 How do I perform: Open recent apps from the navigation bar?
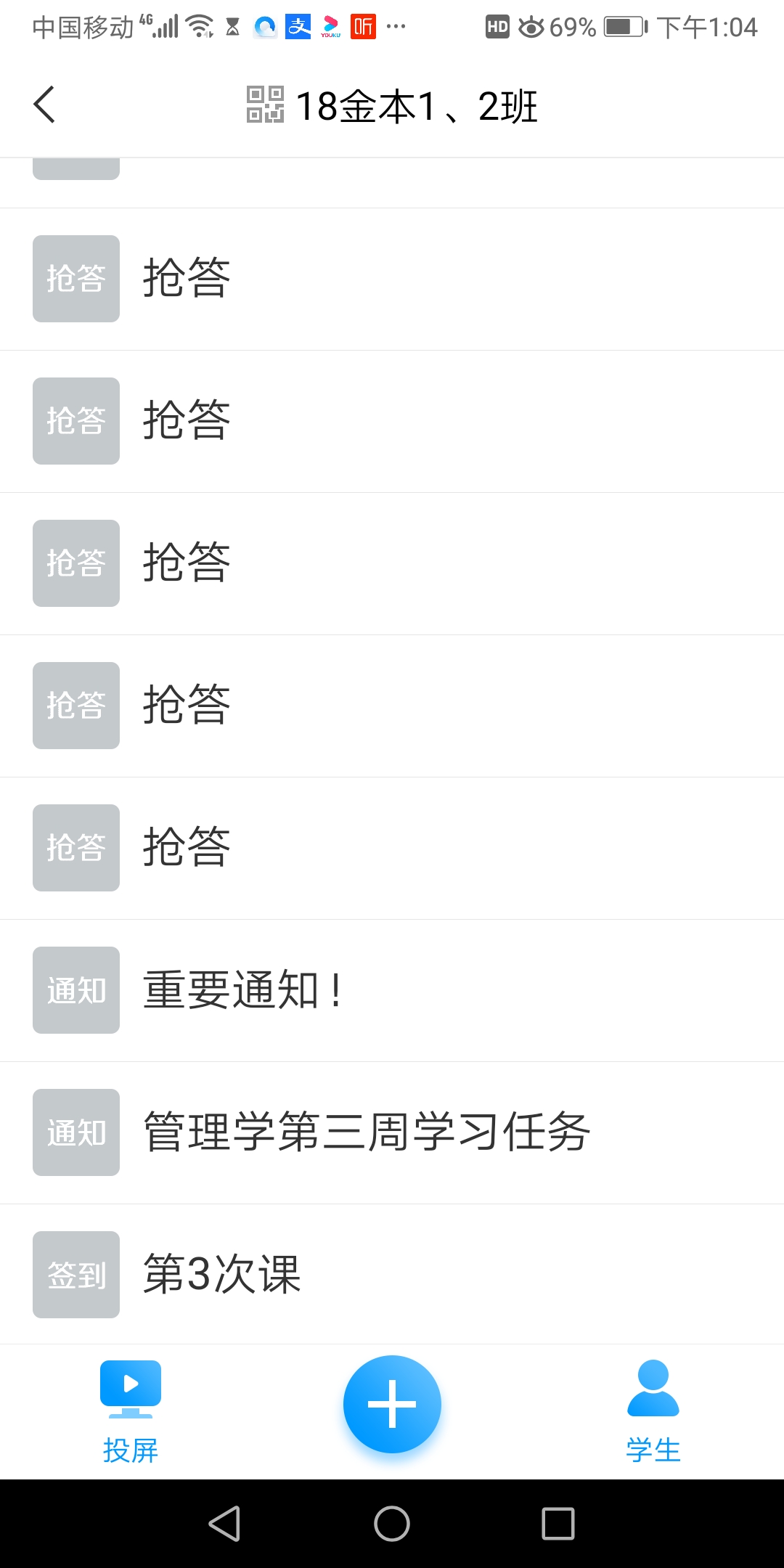(x=558, y=1523)
